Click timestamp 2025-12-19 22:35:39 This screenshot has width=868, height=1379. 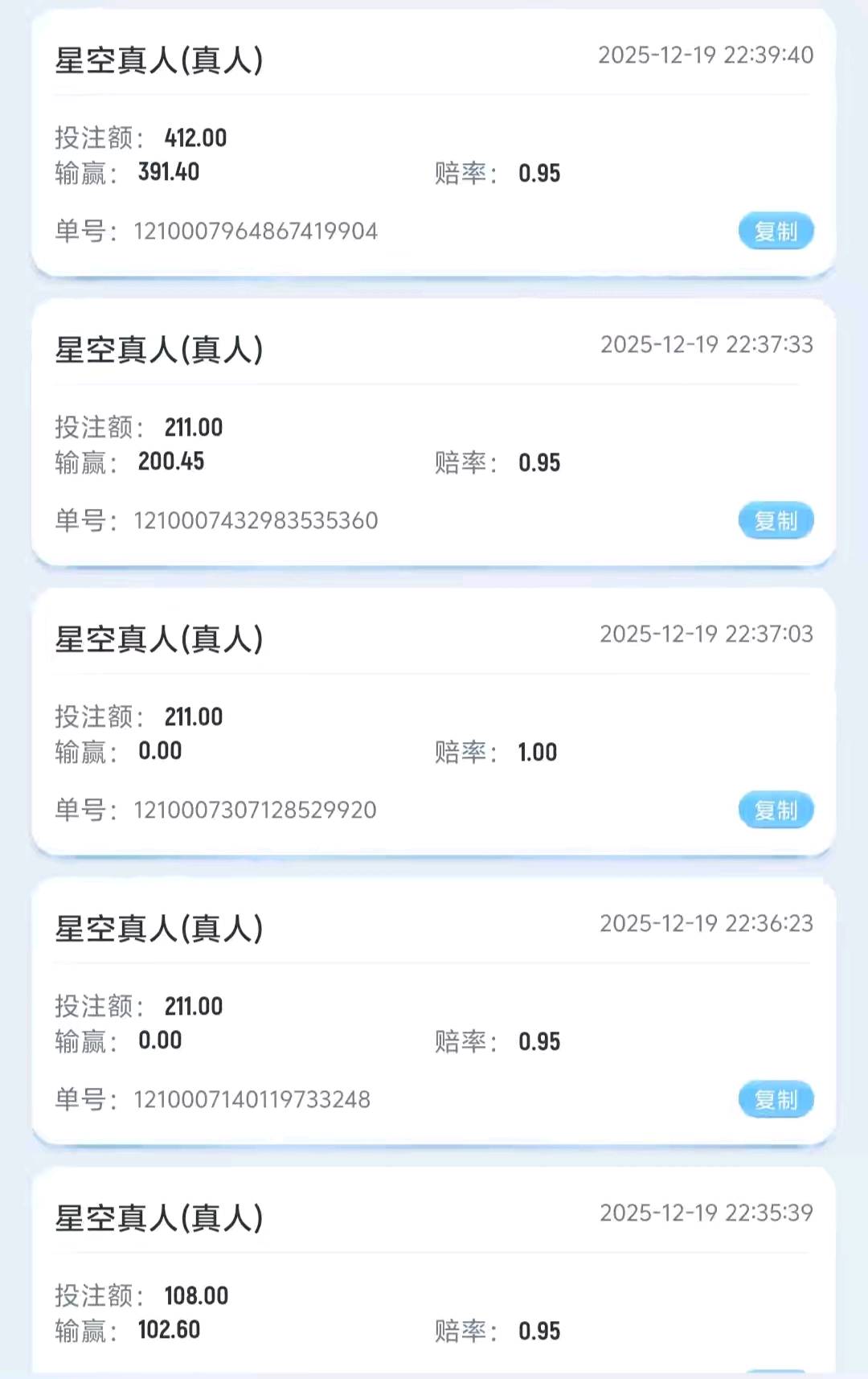pos(709,1214)
